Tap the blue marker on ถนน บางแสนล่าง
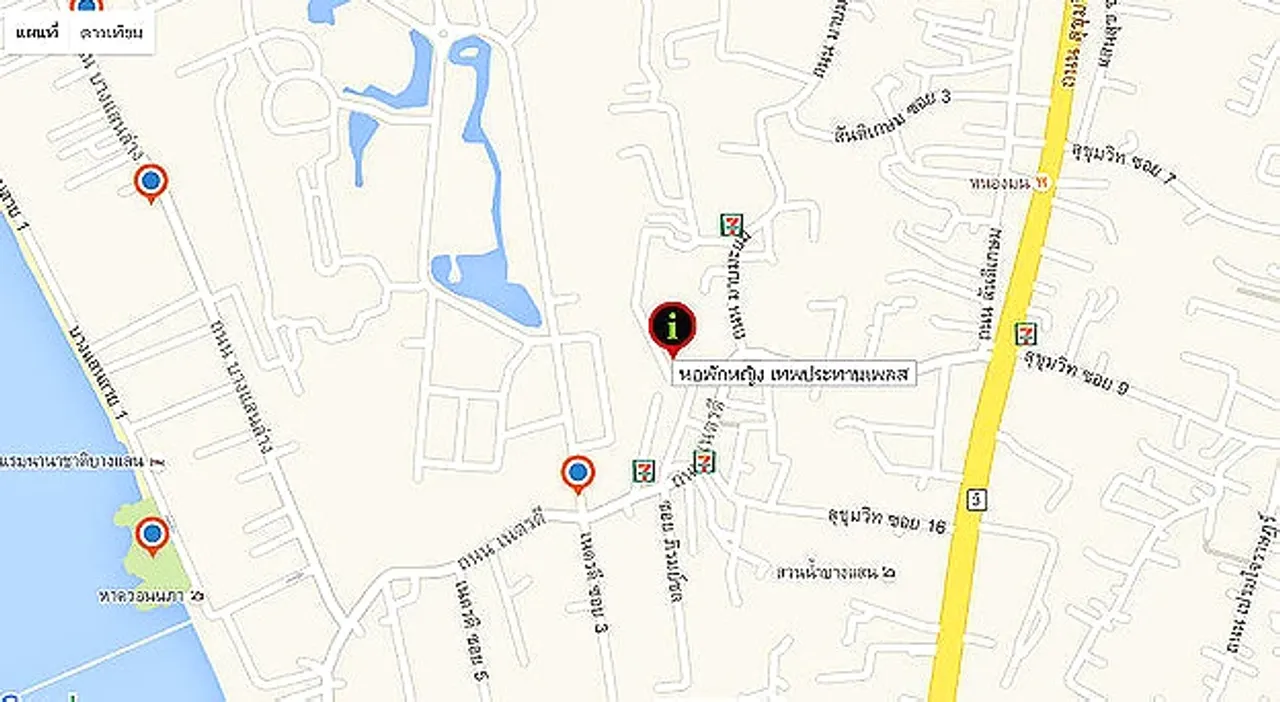This screenshot has height=702, width=1280. pyautogui.click(x=151, y=182)
